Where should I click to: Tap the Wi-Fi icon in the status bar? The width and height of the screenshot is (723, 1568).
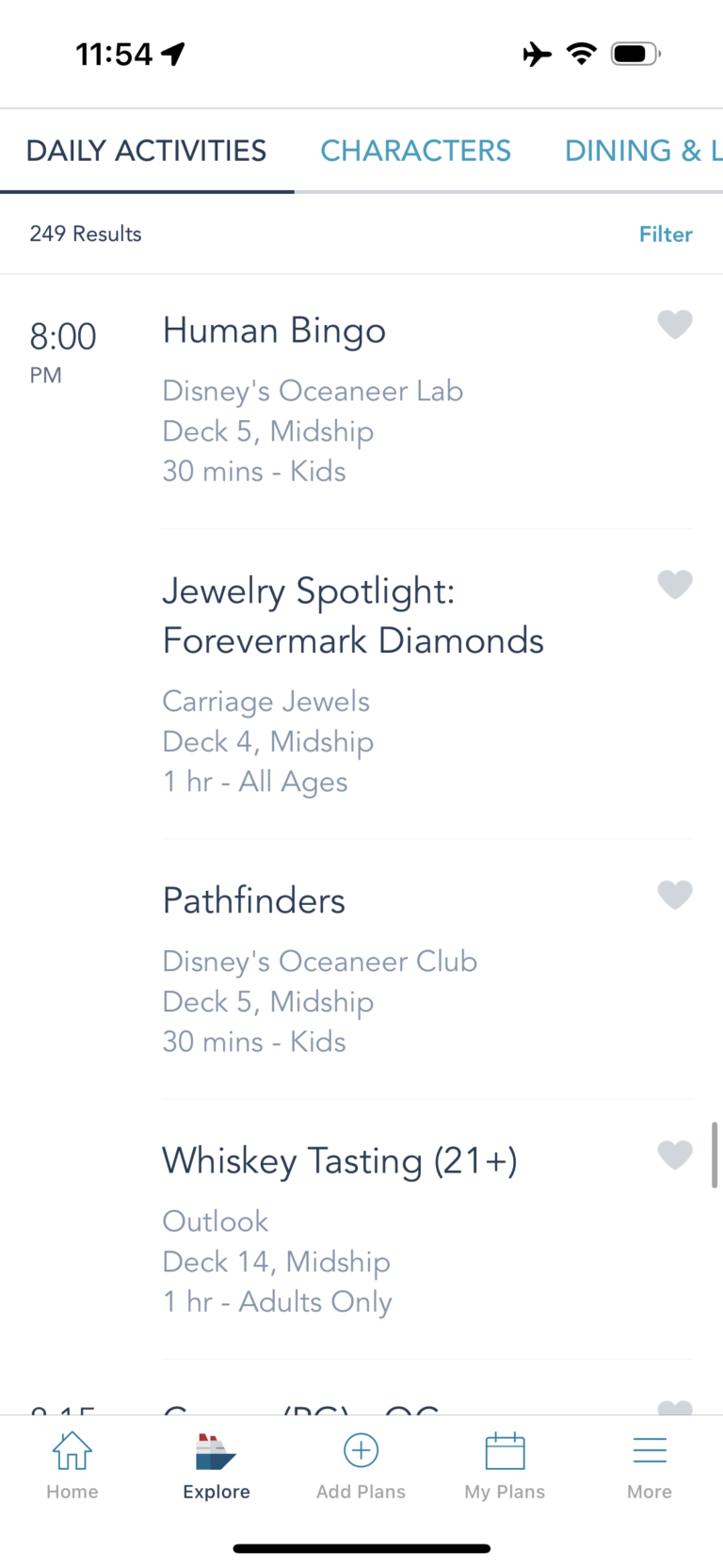coord(581,54)
